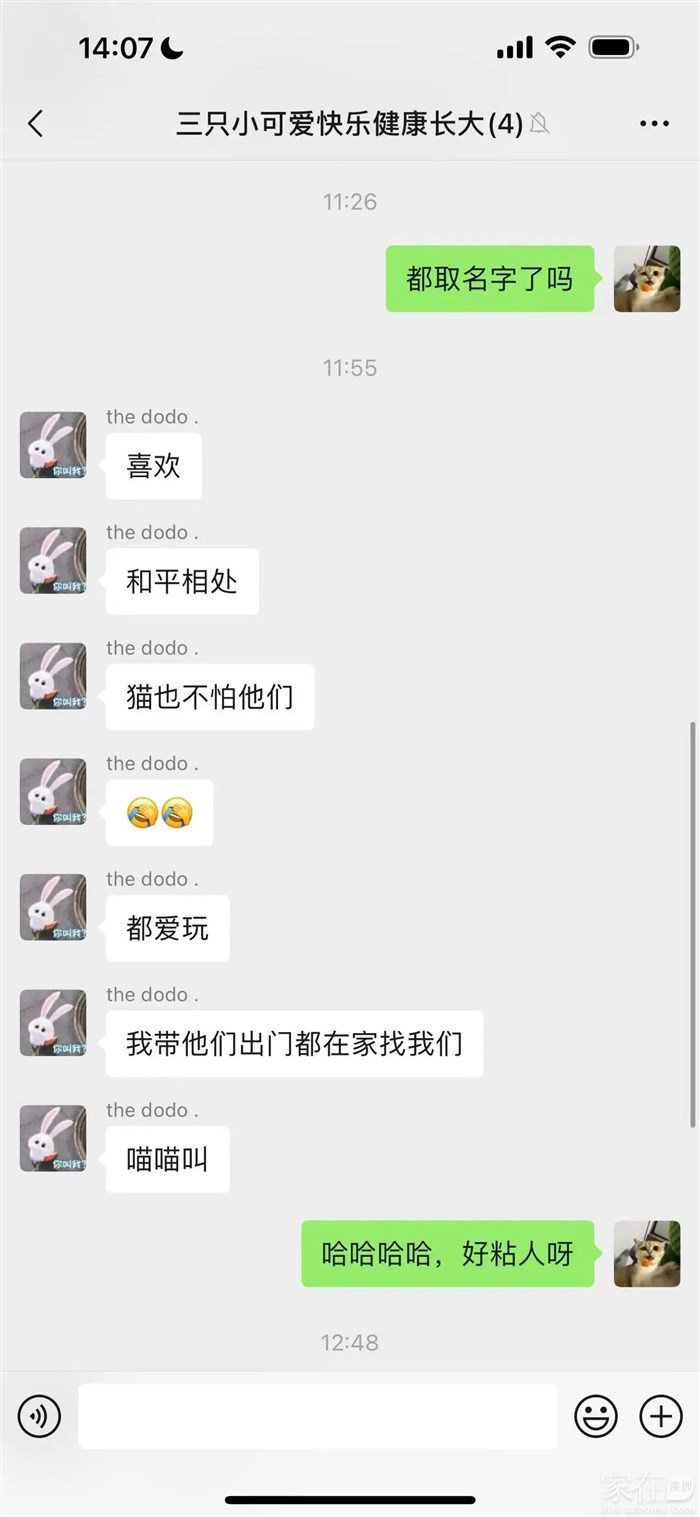The image size is (700, 1517).
Task: Open the group chat options menu
Action: click(x=654, y=124)
